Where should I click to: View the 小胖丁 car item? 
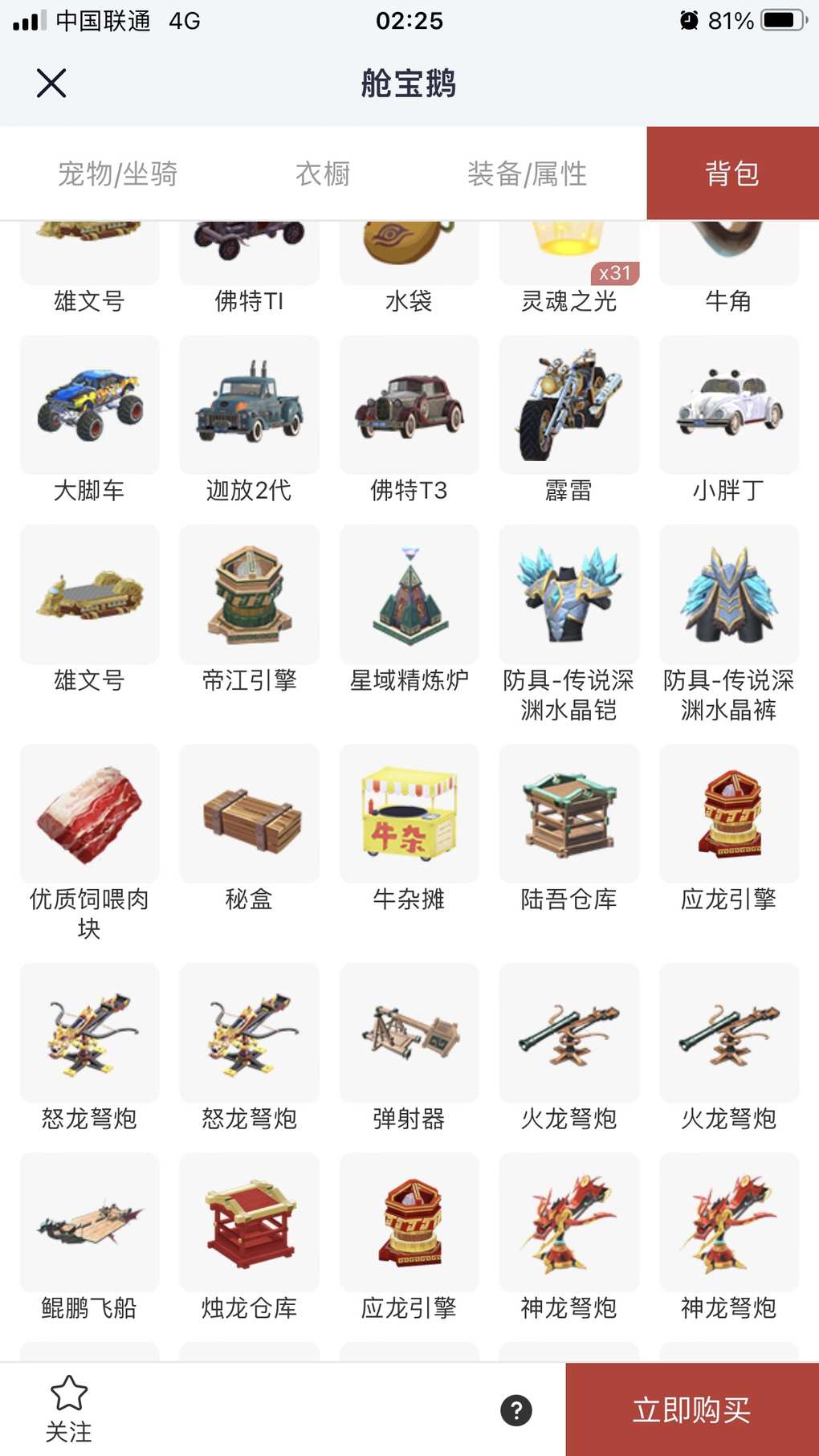click(728, 406)
